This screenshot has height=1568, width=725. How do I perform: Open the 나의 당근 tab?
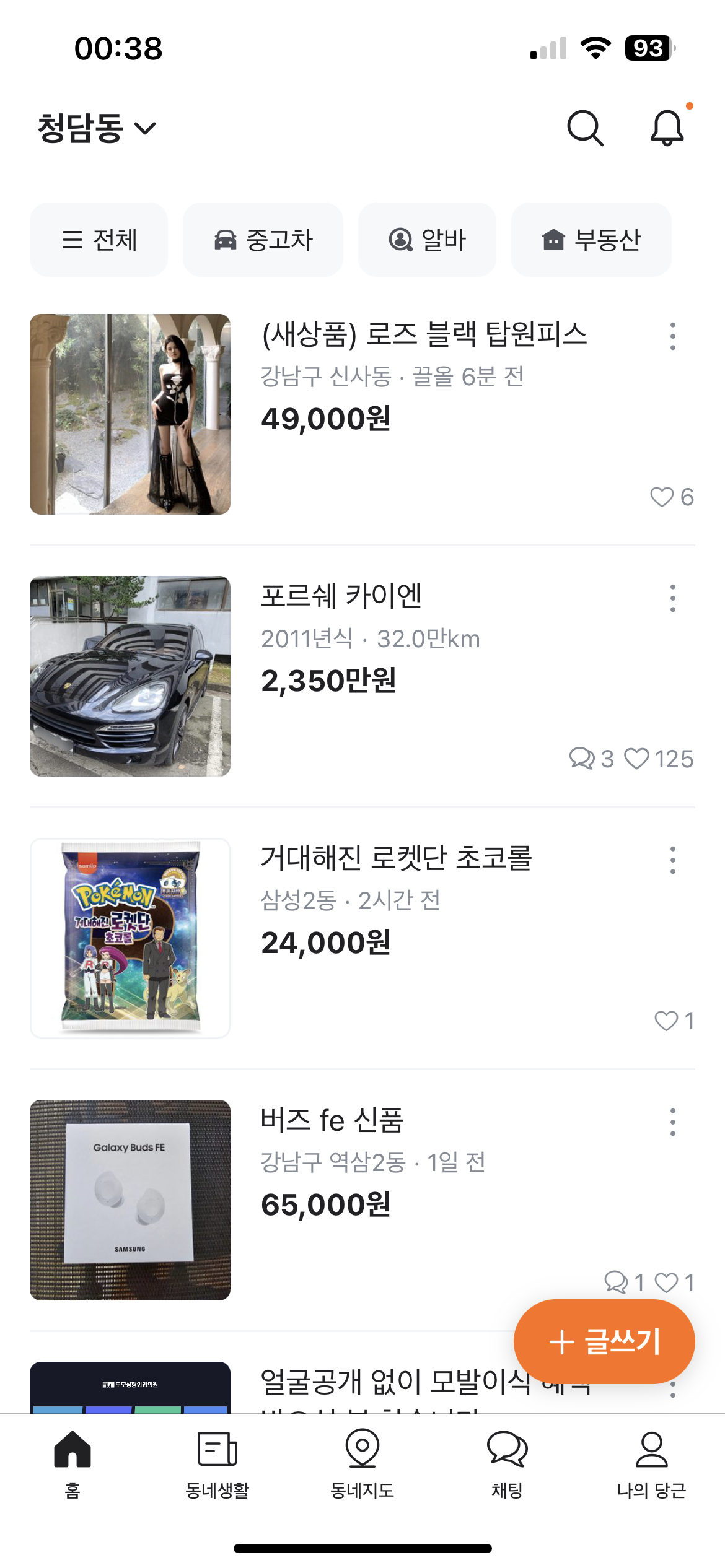651,1464
